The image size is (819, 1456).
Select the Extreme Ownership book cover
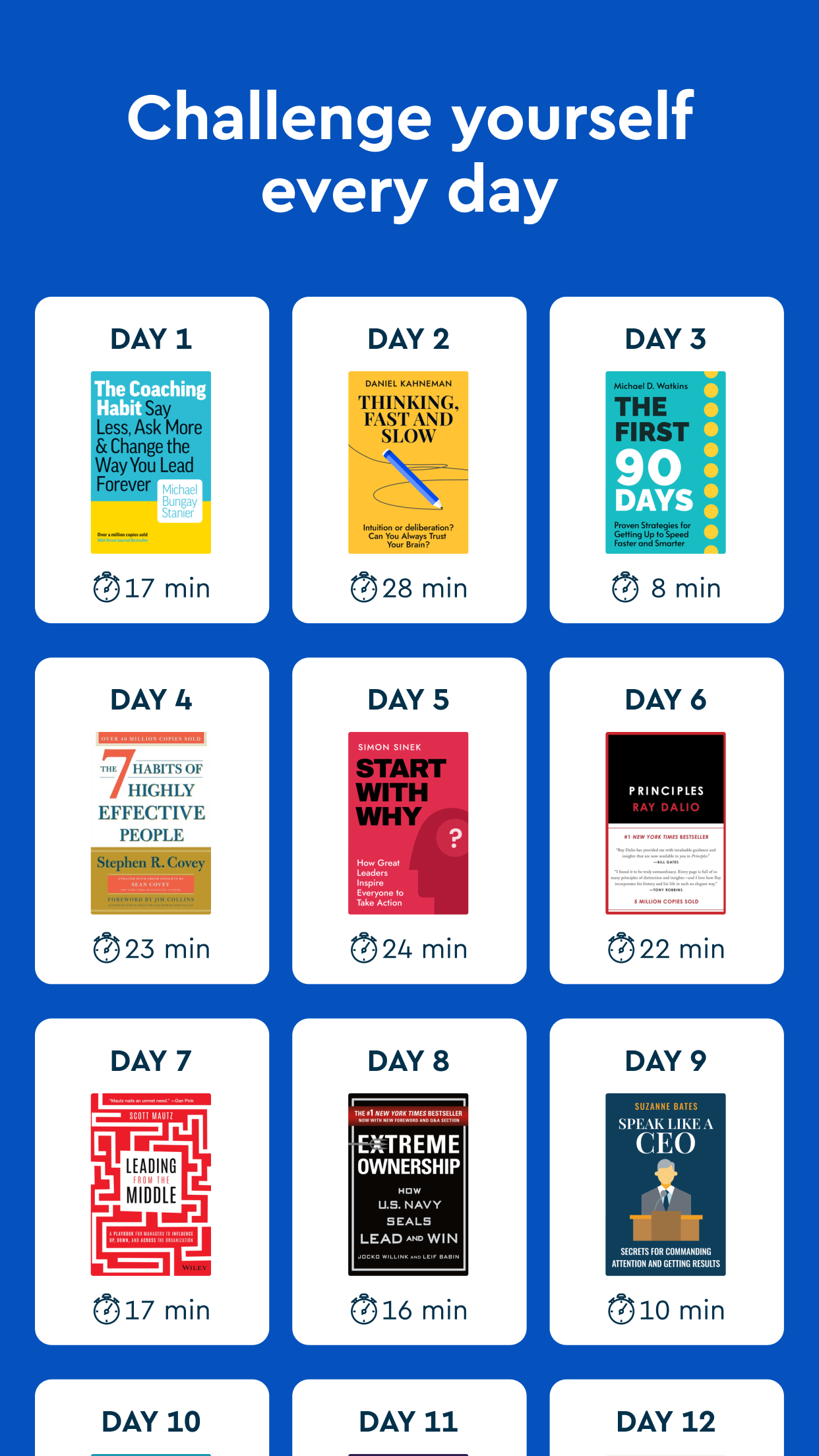pos(408,1184)
